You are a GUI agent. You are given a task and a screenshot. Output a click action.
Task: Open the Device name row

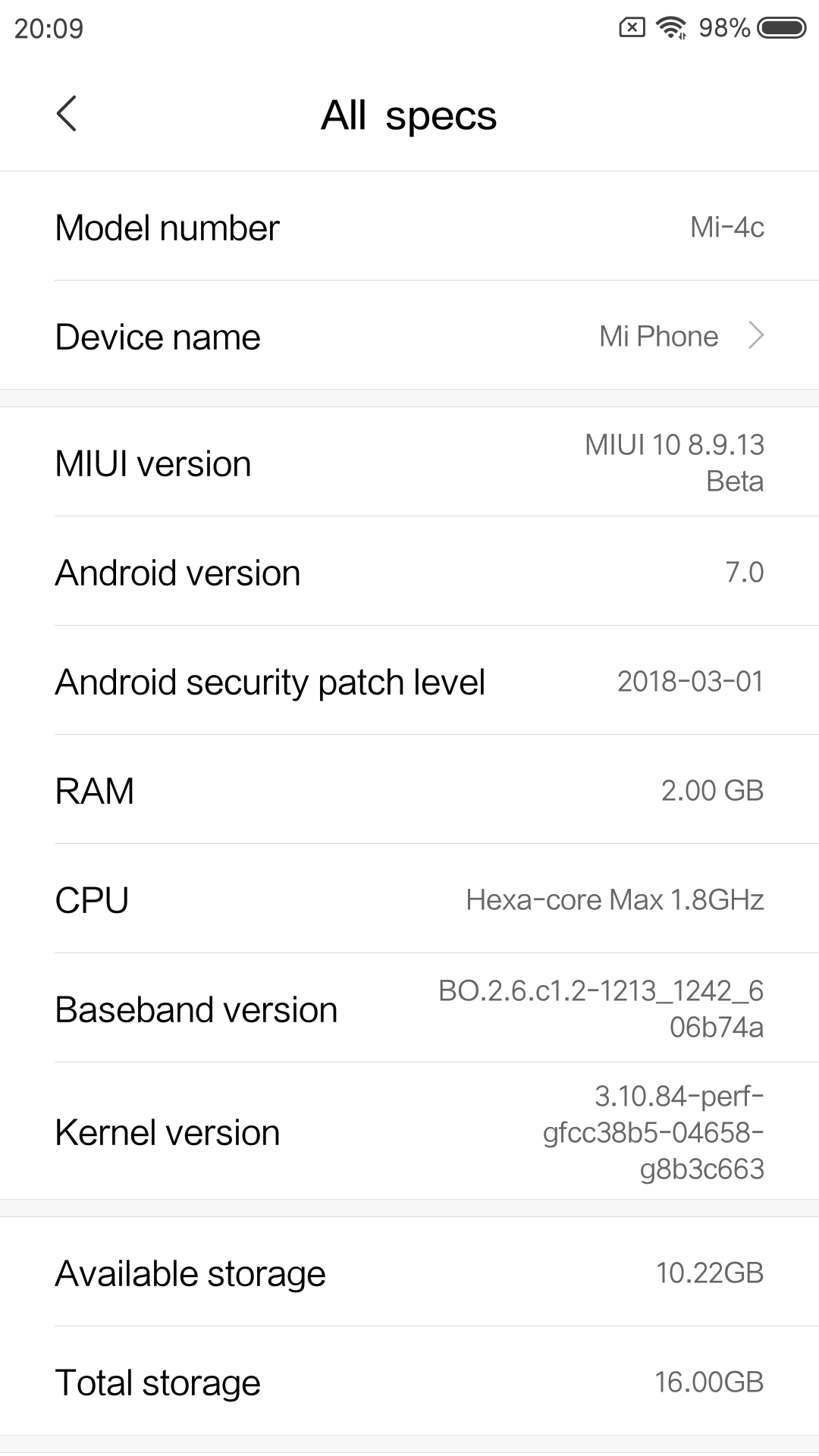[409, 336]
